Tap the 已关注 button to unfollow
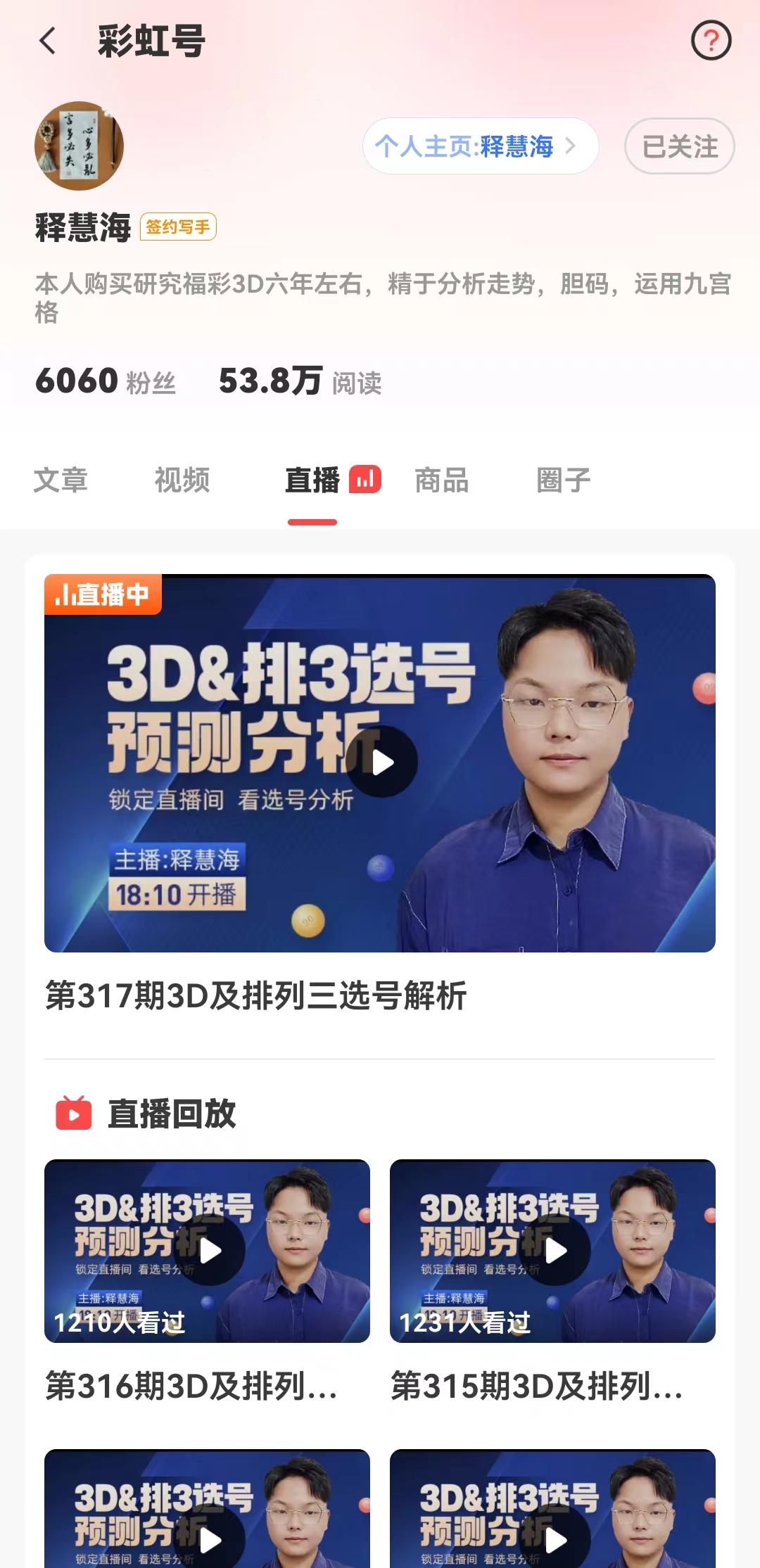Screen dimensions: 760x1568 679,146
